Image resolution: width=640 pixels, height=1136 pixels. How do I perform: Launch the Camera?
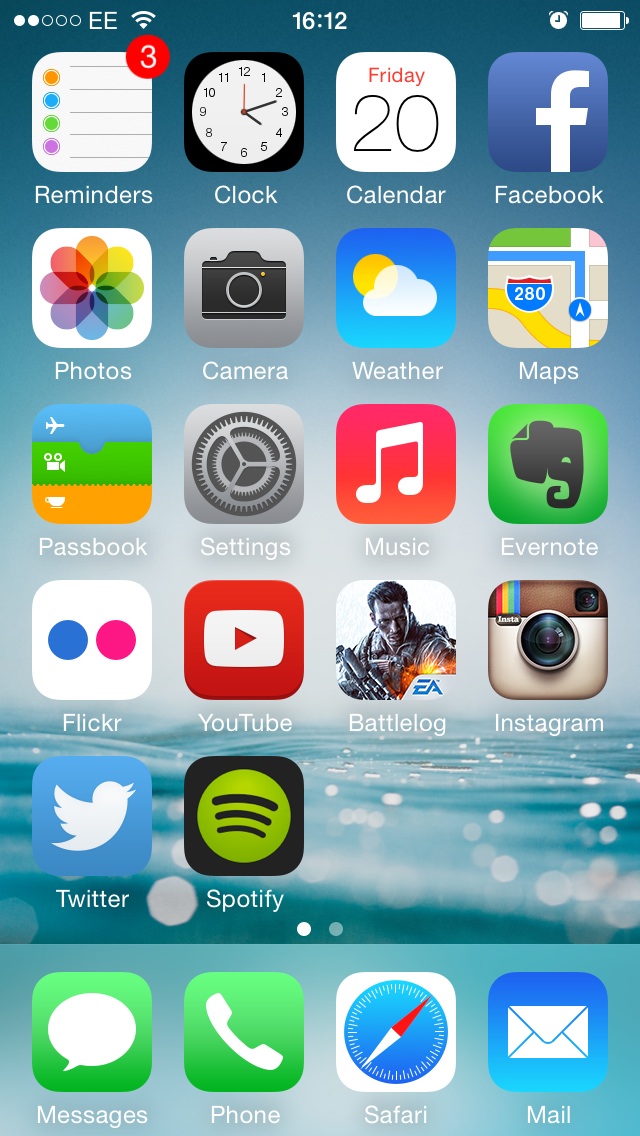[x=244, y=288]
